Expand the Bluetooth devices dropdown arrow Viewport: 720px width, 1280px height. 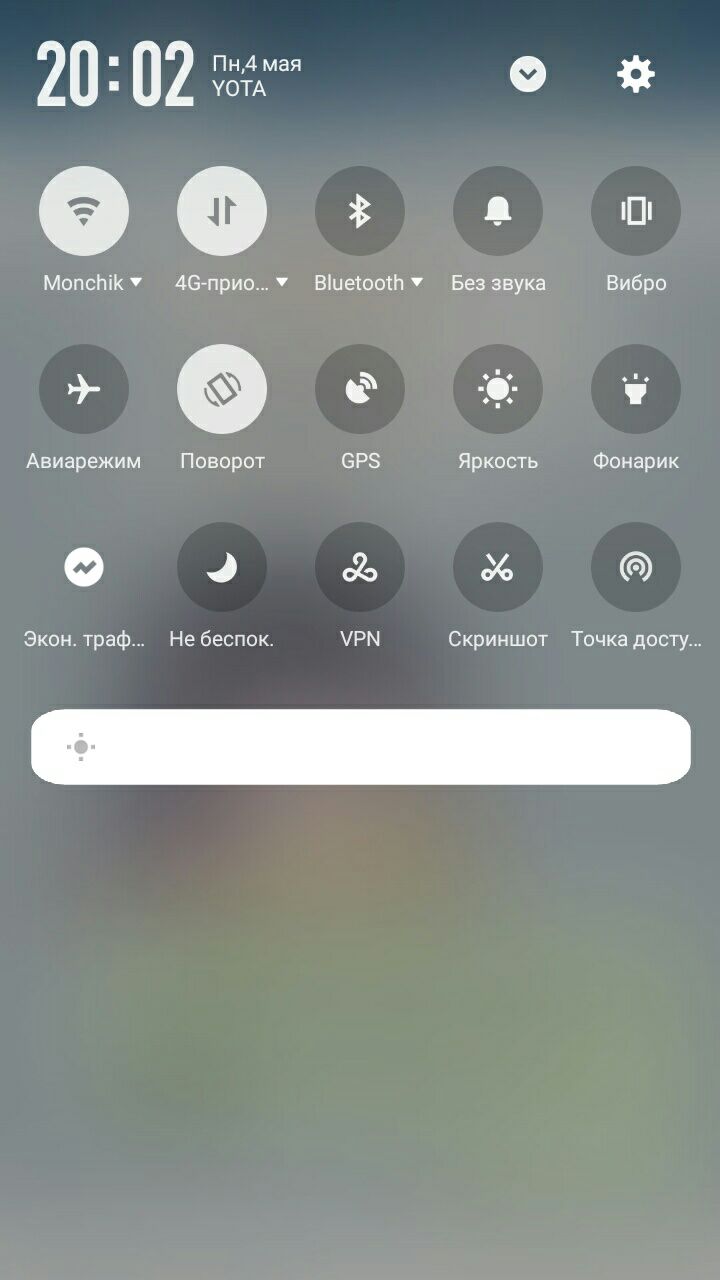(x=417, y=283)
